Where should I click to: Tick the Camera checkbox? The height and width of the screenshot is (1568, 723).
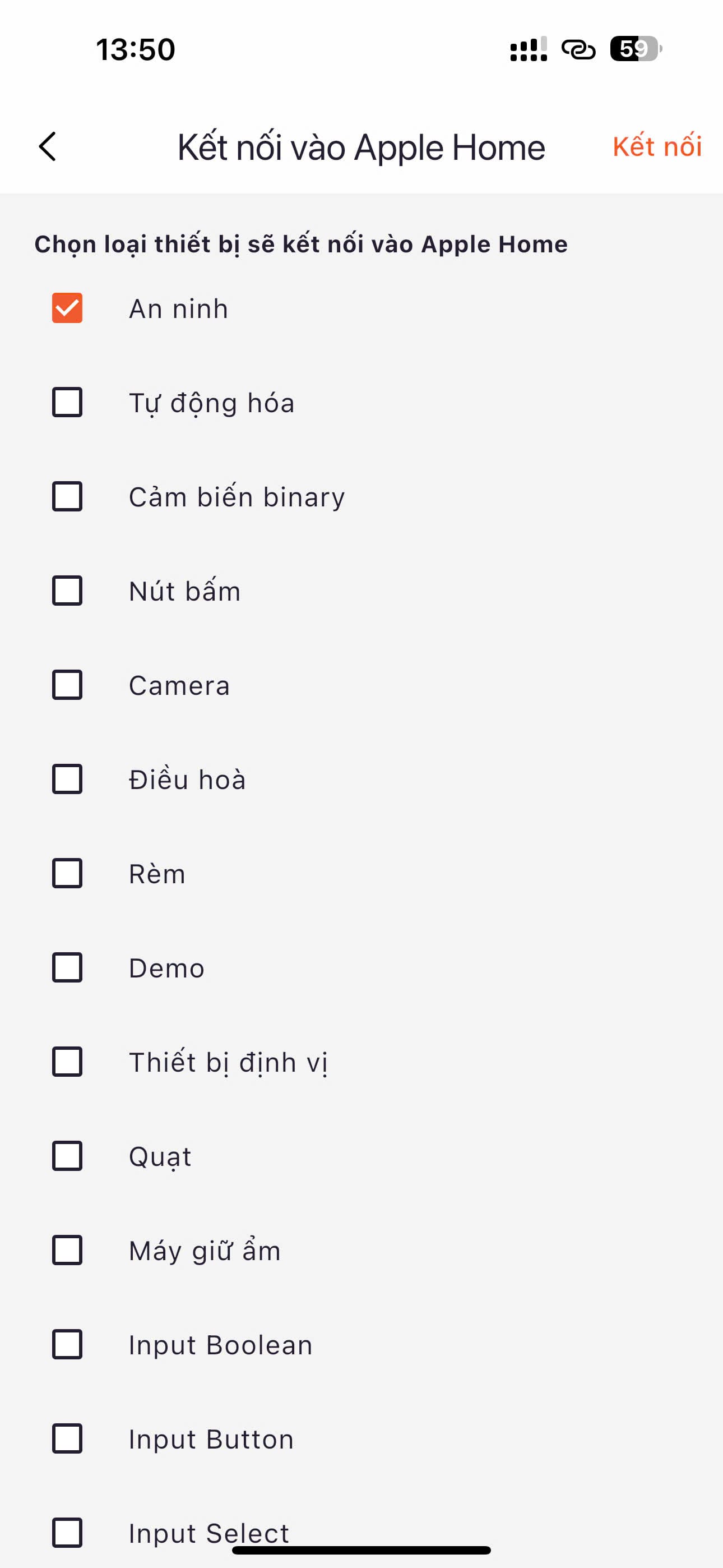click(x=67, y=685)
